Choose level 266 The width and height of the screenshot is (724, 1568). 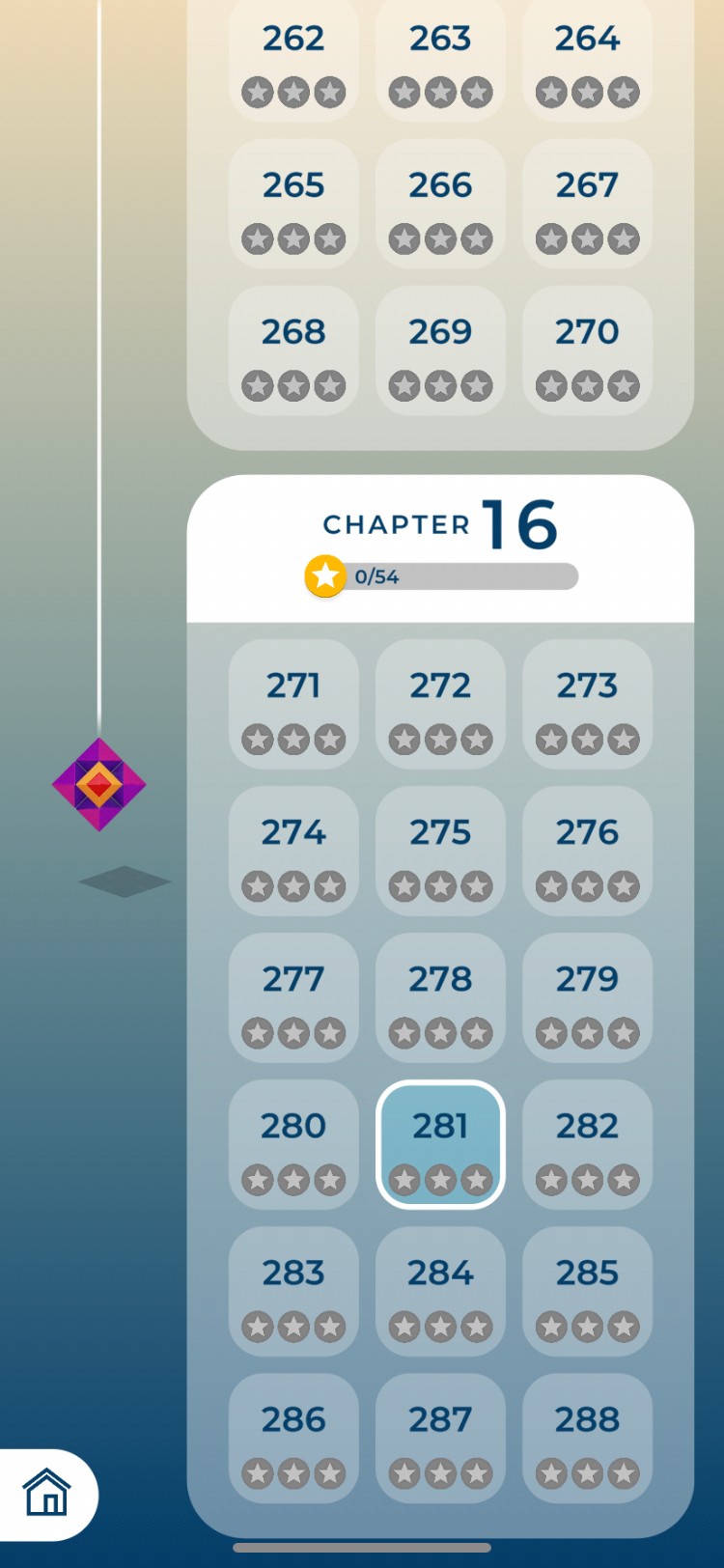(x=440, y=204)
